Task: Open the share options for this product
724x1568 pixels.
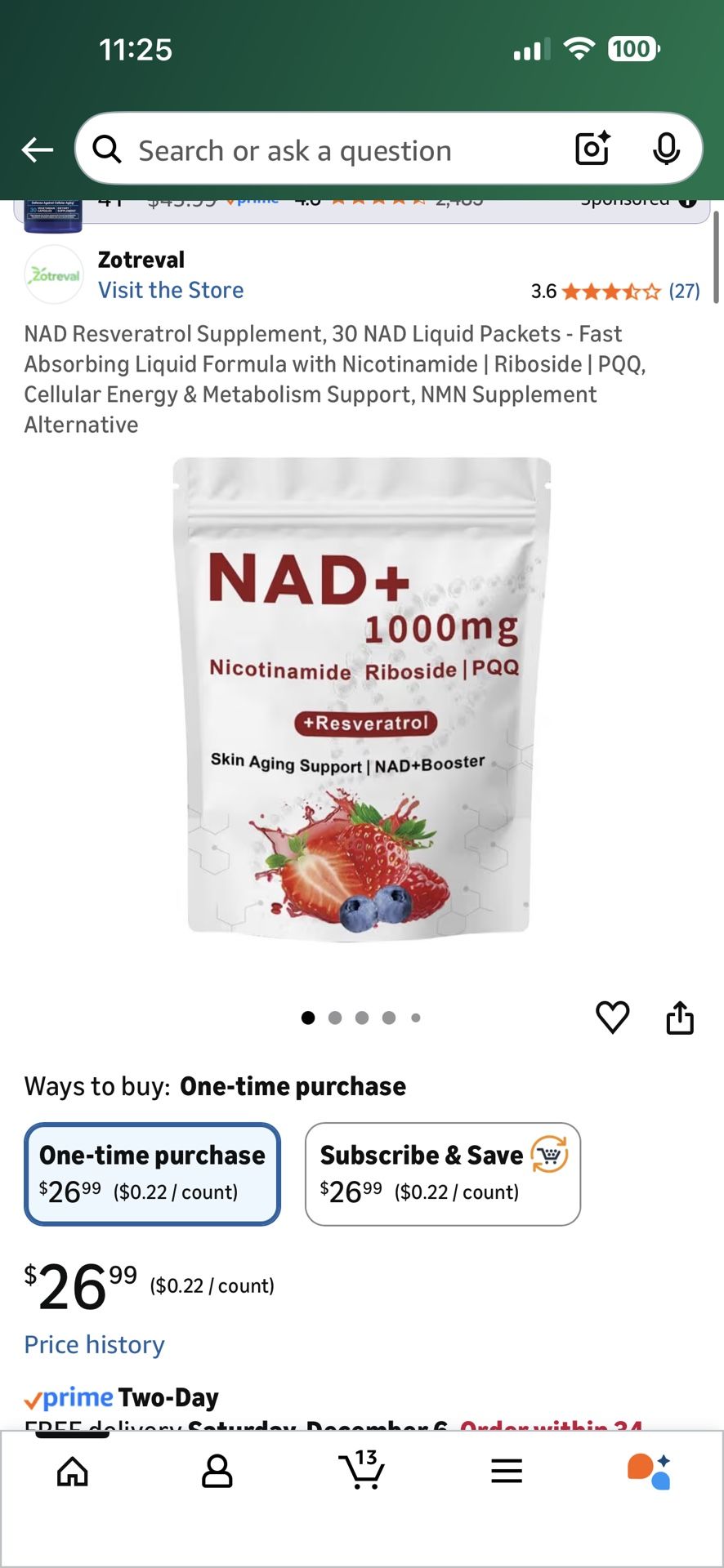Action: tap(680, 1017)
